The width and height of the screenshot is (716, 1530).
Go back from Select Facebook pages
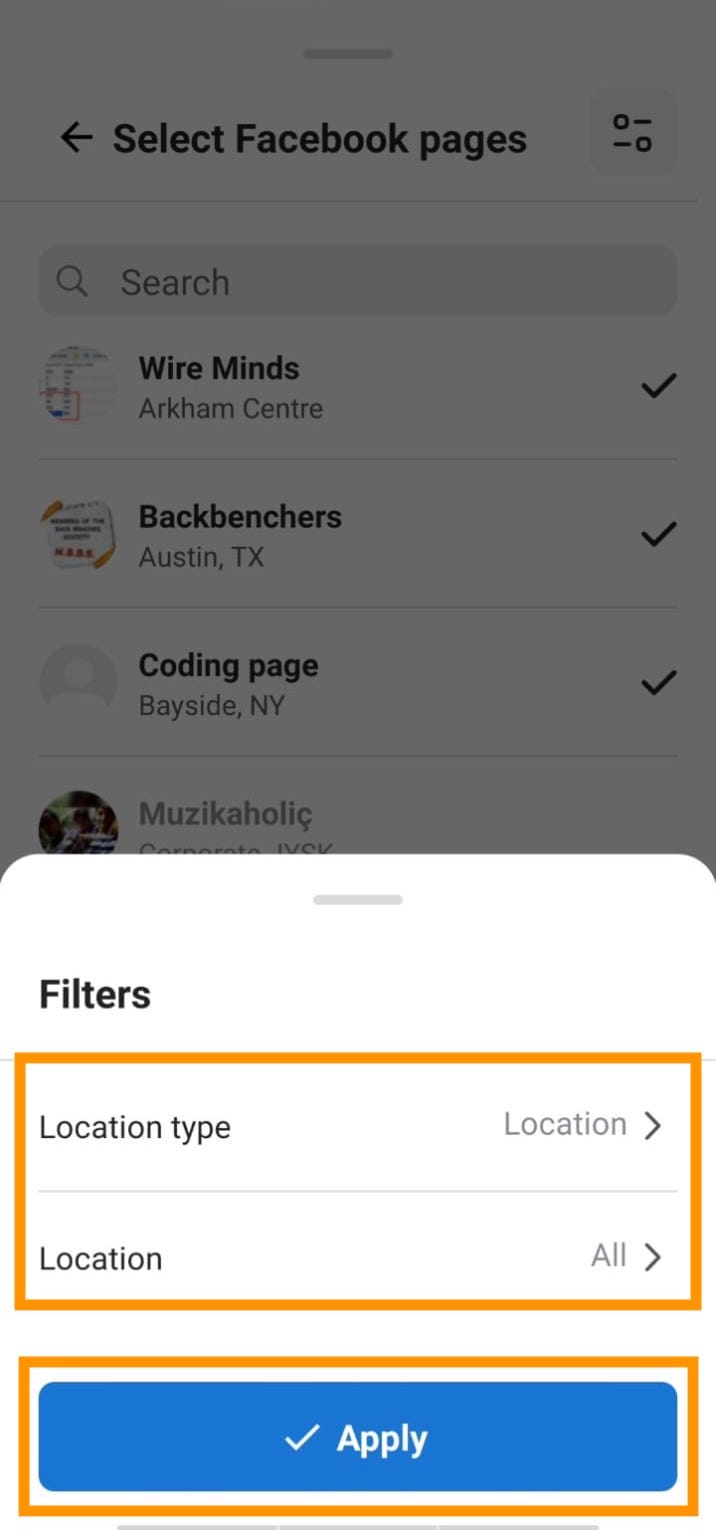(x=76, y=138)
